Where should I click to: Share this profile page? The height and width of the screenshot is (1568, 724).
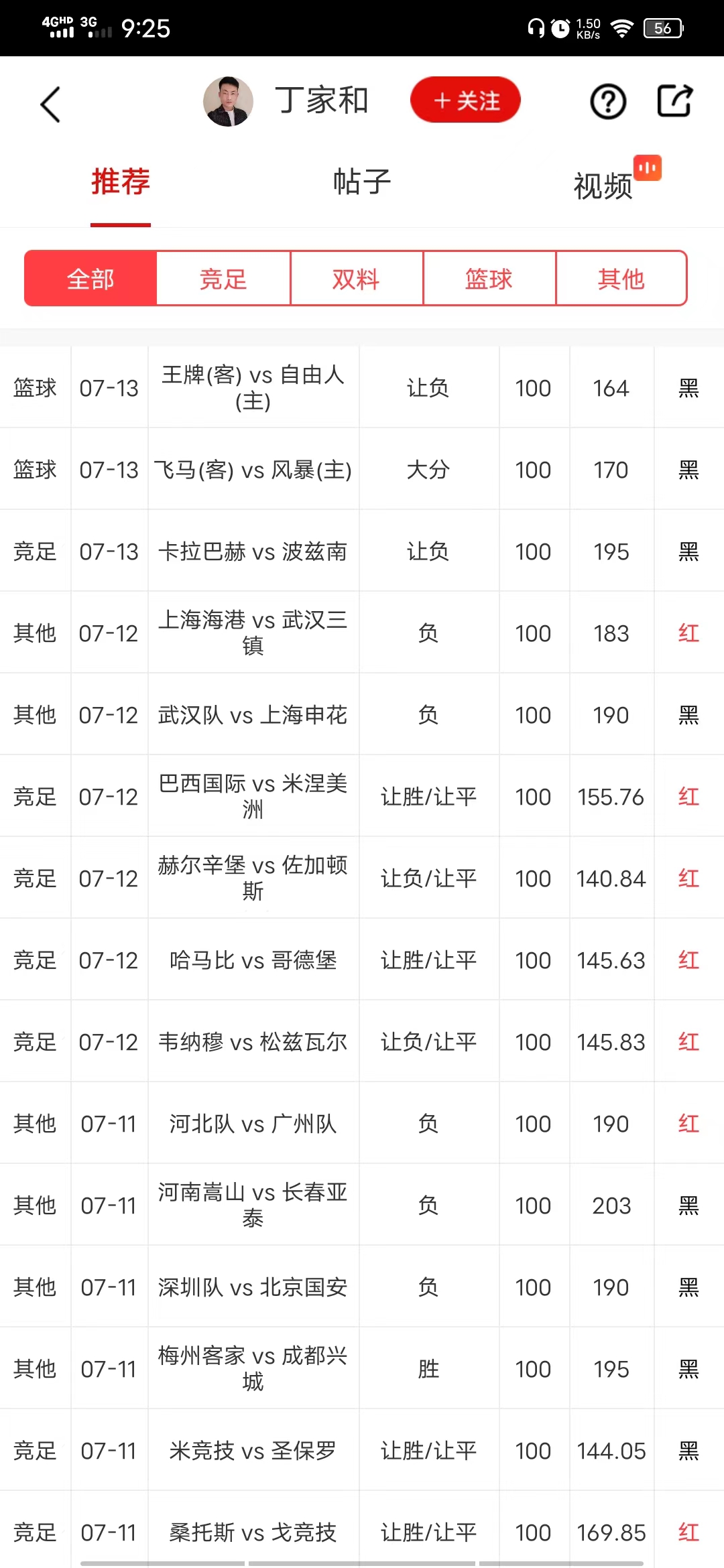click(674, 101)
